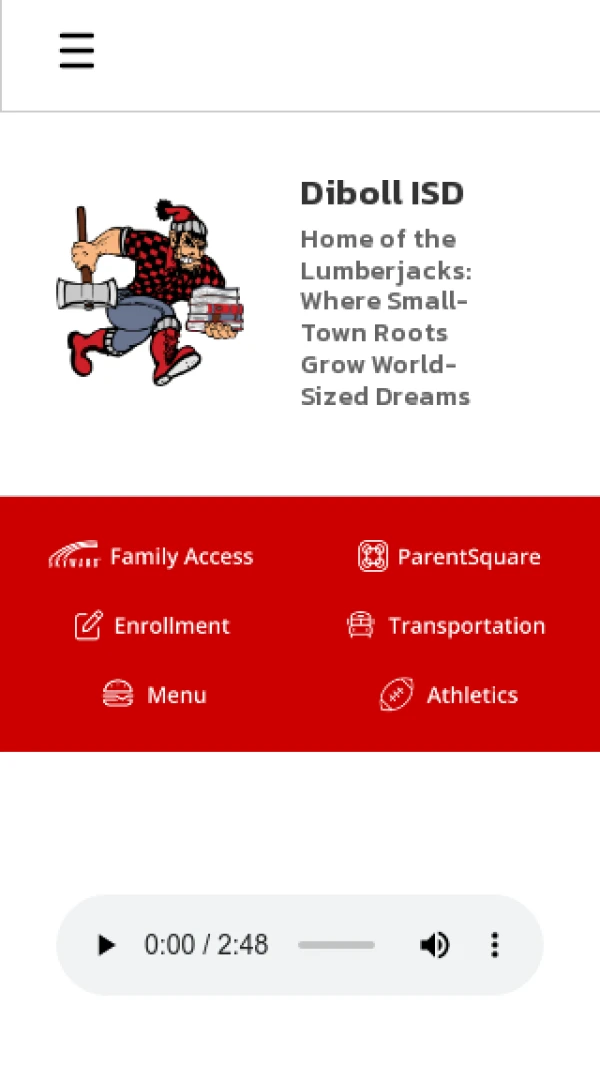Open the Enrollment page

tap(152, 626)
